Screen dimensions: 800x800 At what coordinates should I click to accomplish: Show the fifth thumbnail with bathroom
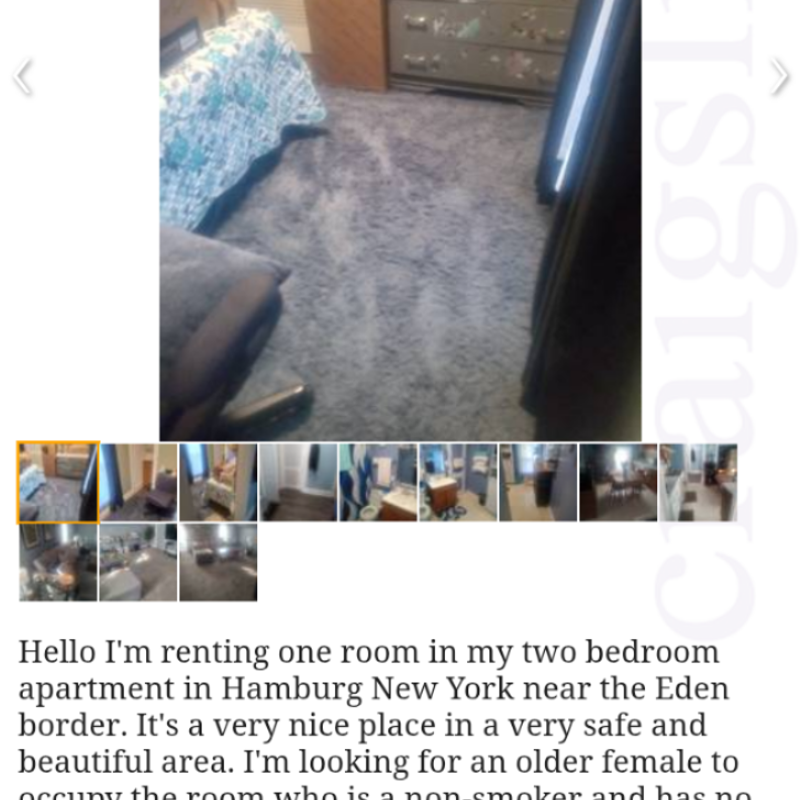pos(378,482)
